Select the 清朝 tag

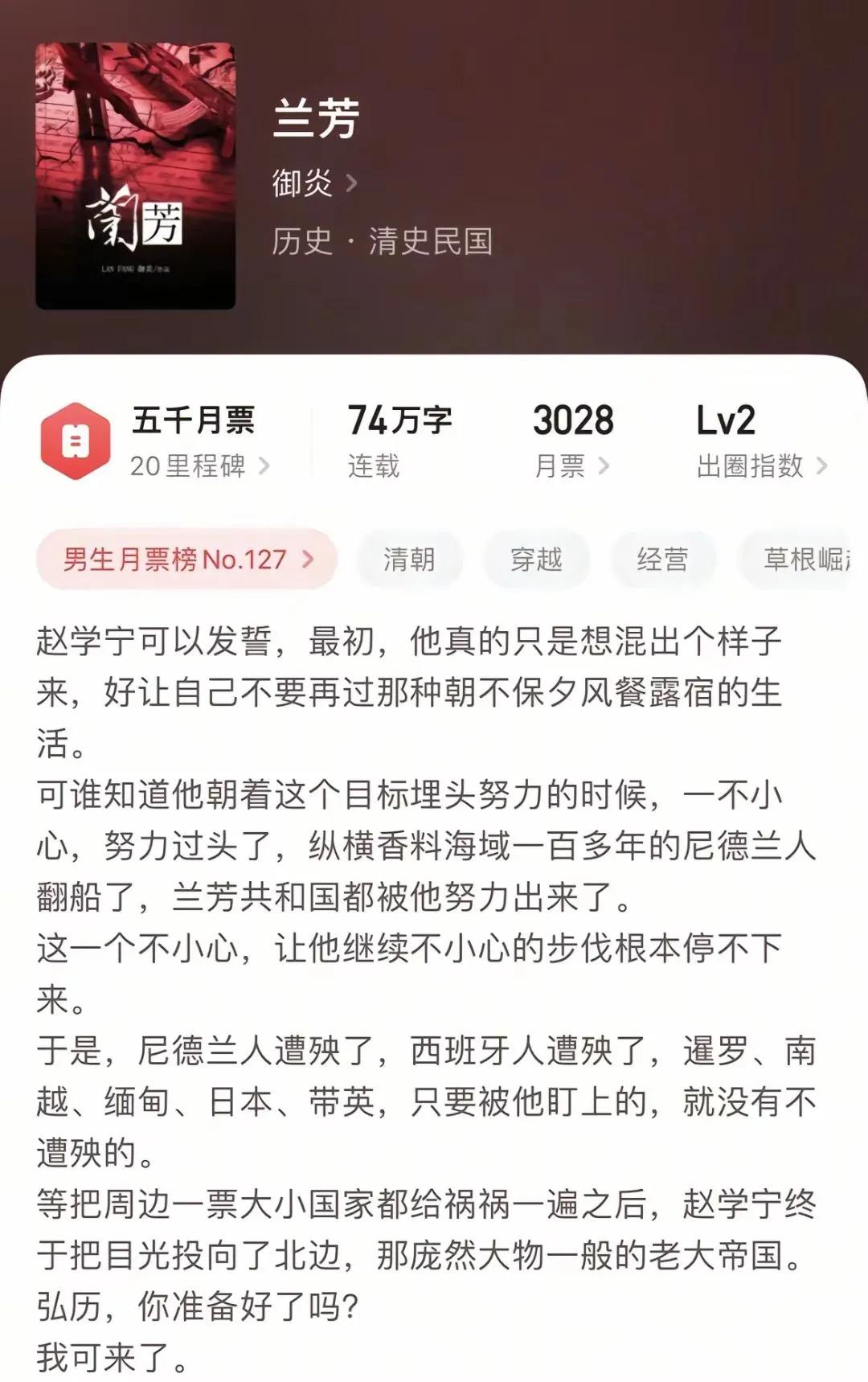click(409, 559)
